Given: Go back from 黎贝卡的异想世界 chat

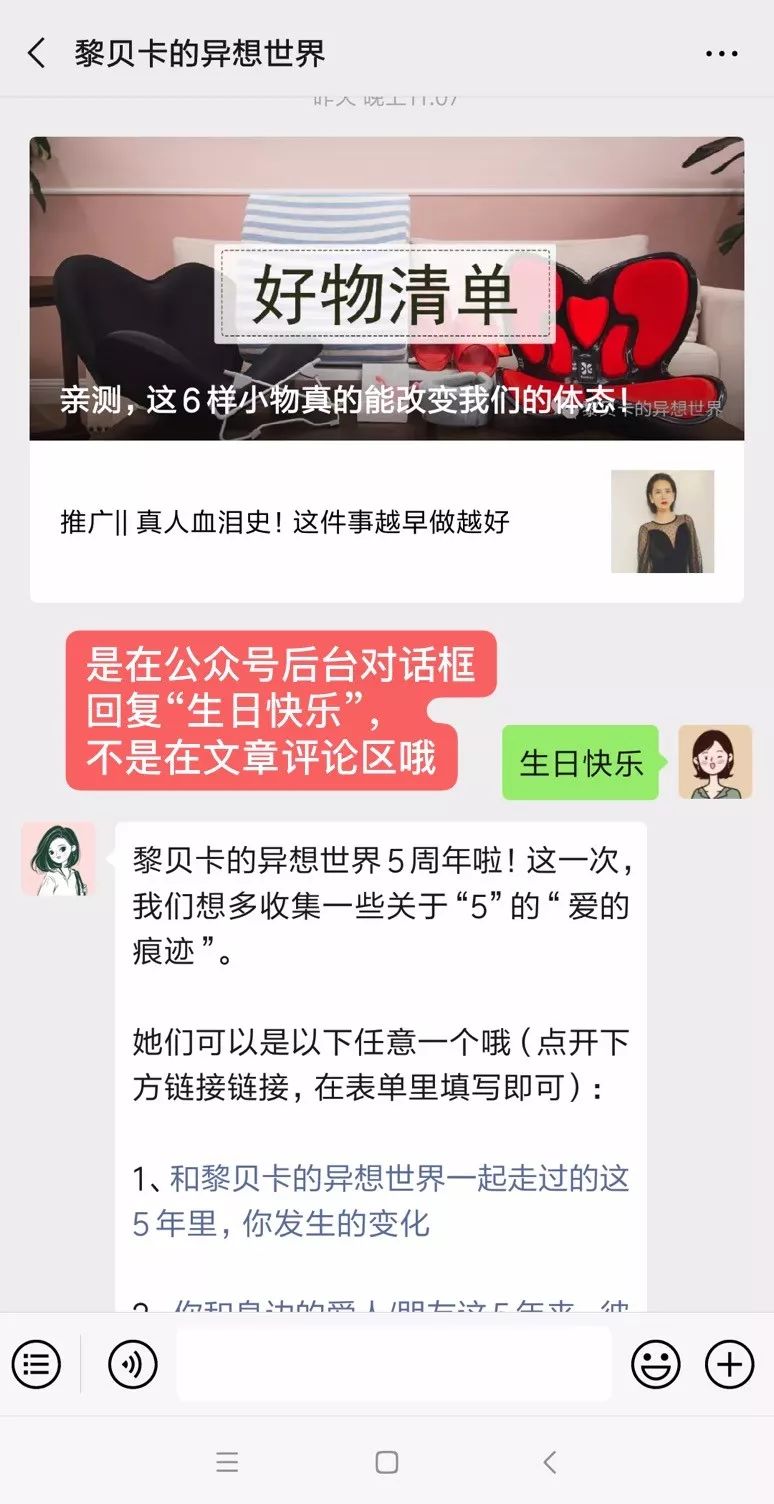Looking at the screenshot, I should click(x=37, y=53).
